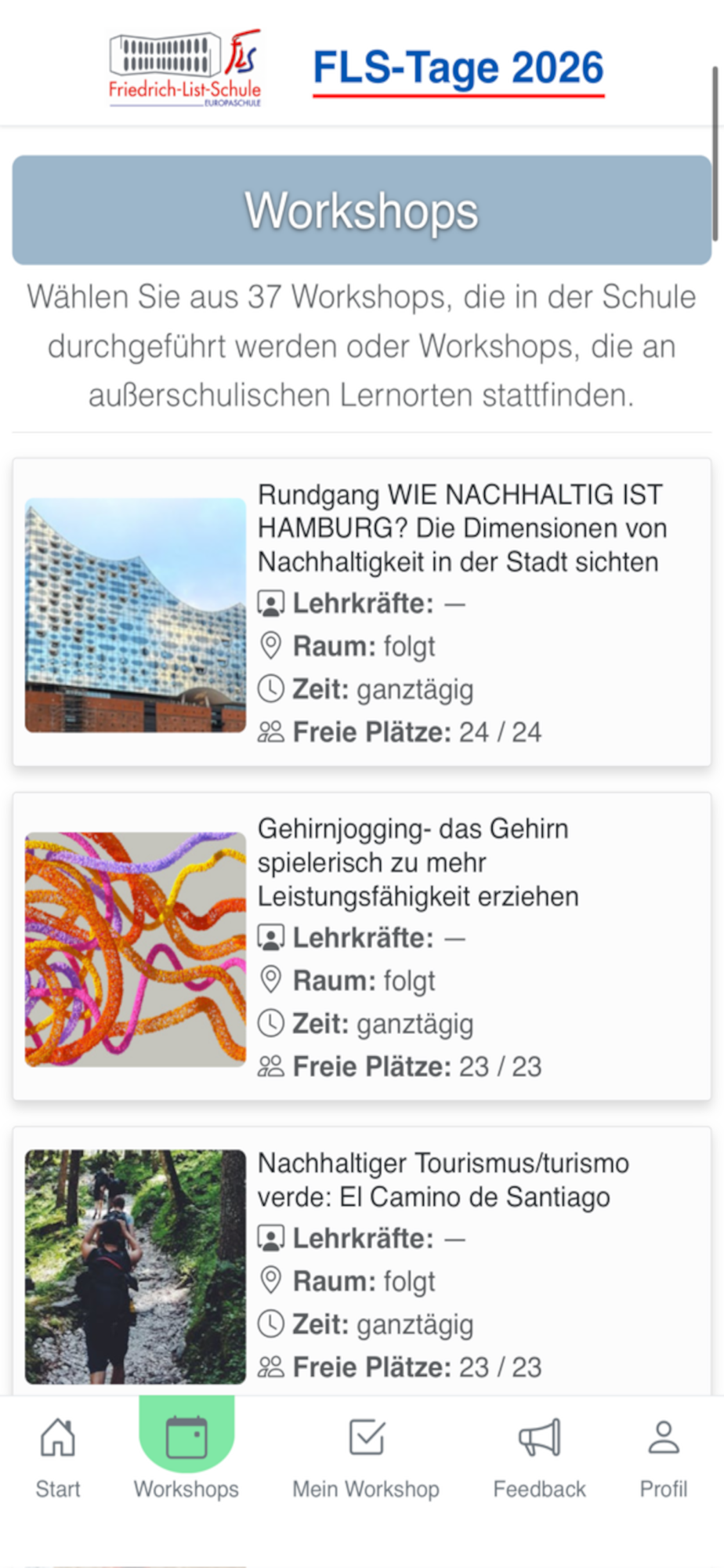The height and width of the screenshot is (1568, 724).
Task: Select the Workshops tab
Action: pyautogui.click(x=186, y=1458)
